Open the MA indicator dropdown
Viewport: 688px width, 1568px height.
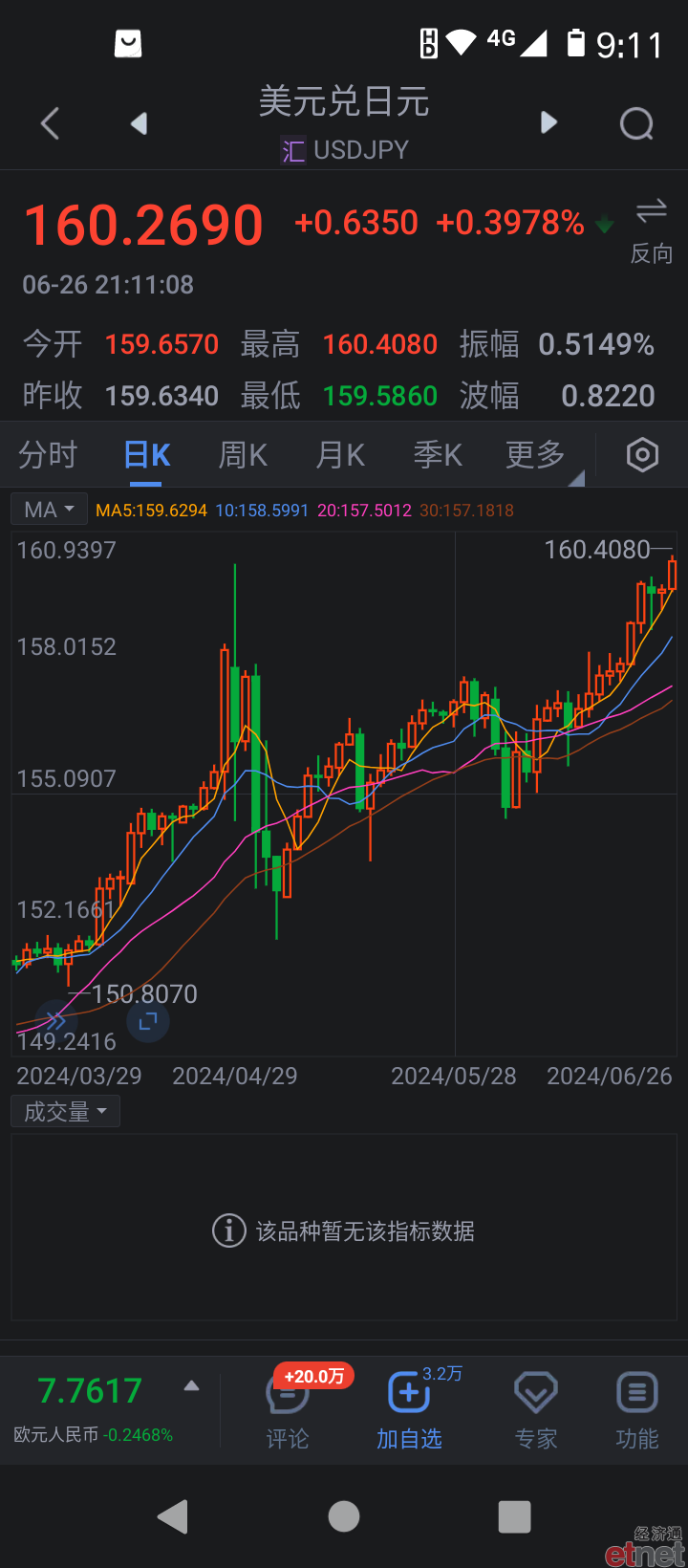50,510
